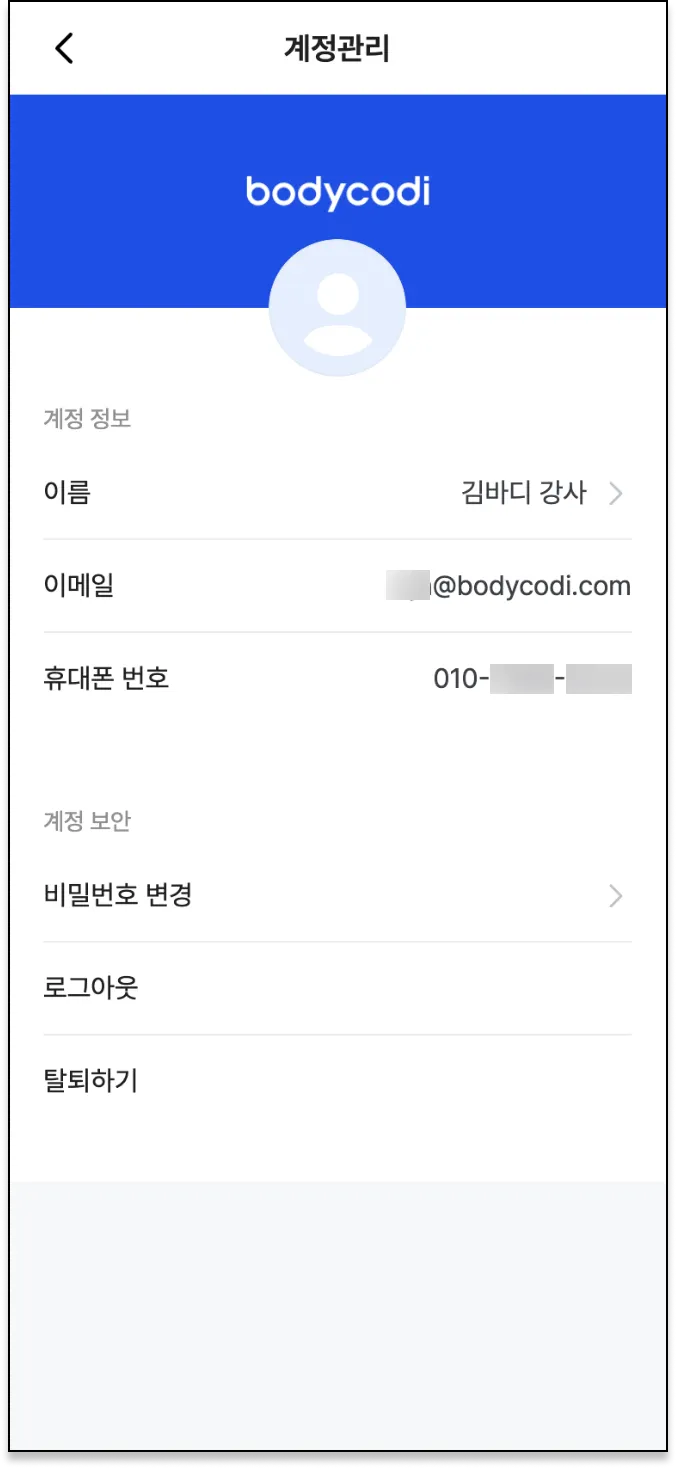Go back from the 계정관리 screen

(x=64, y=48)
